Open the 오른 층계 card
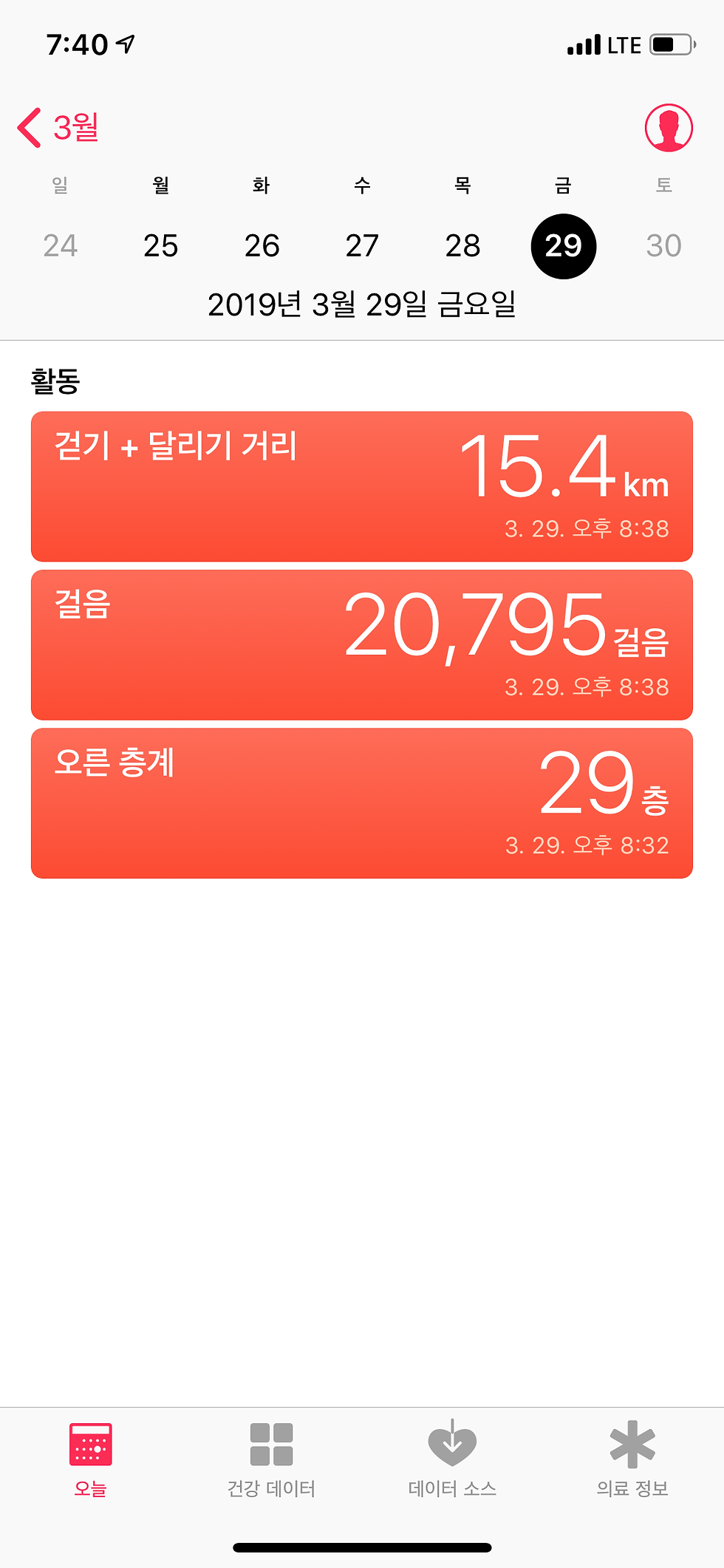The height and width of the screenshot is (1568, 724). point(362,803)
